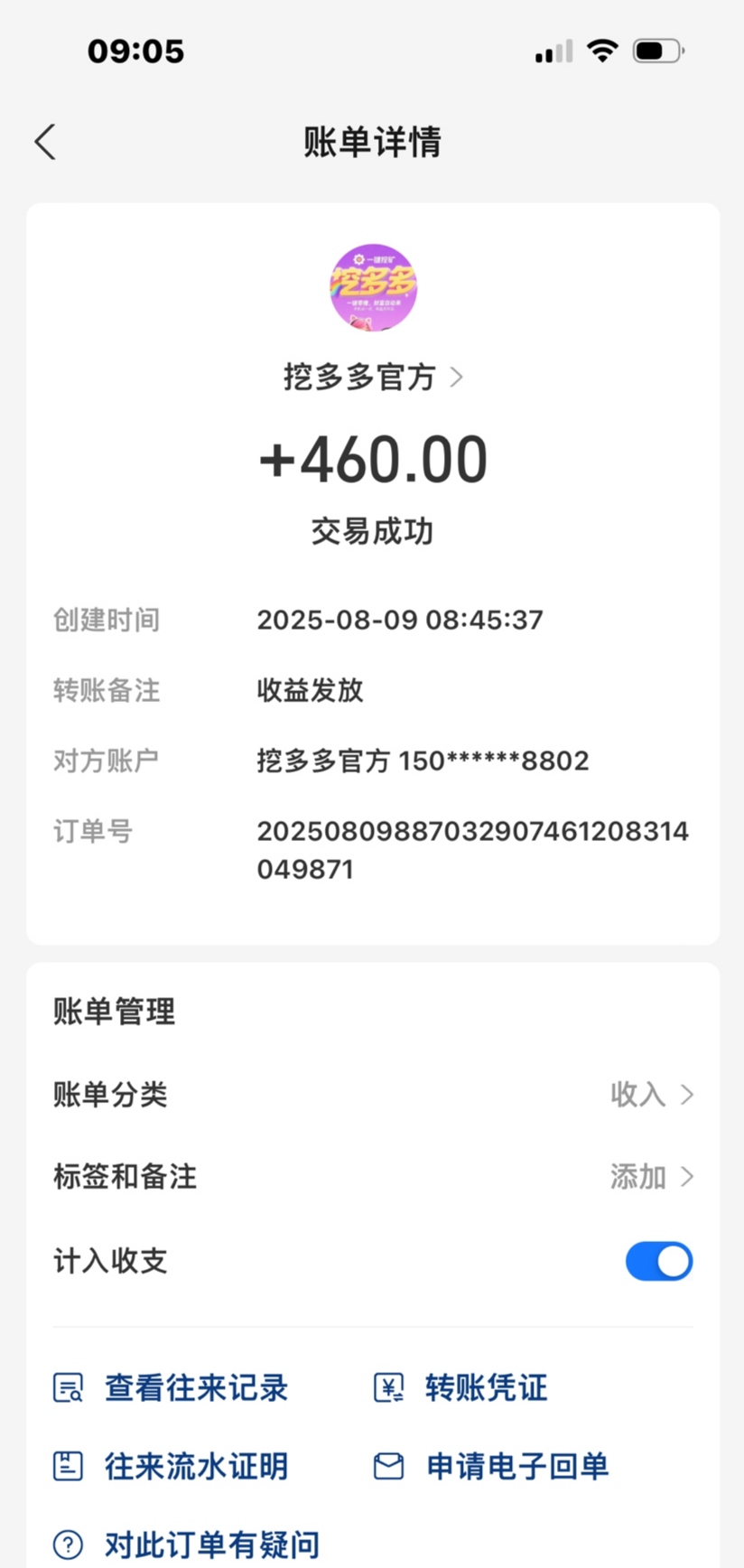
Task: Disable the 计入收支 switch
Action: coord(658,1261)
